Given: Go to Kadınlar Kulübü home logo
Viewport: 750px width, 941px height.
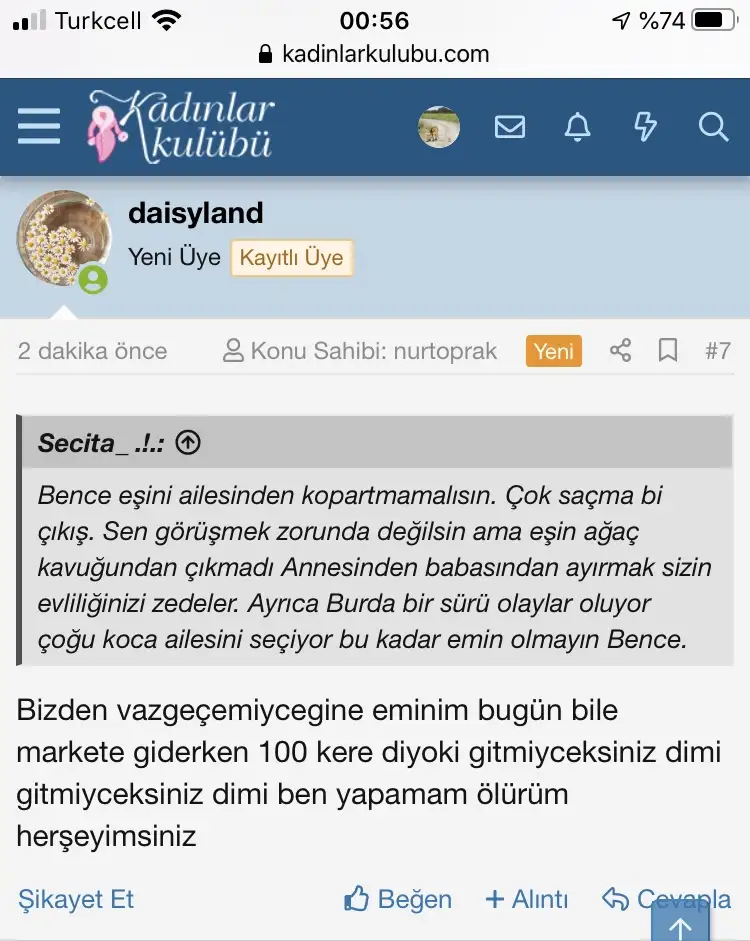Looking at the screenshot, I should tap(182, 127).
